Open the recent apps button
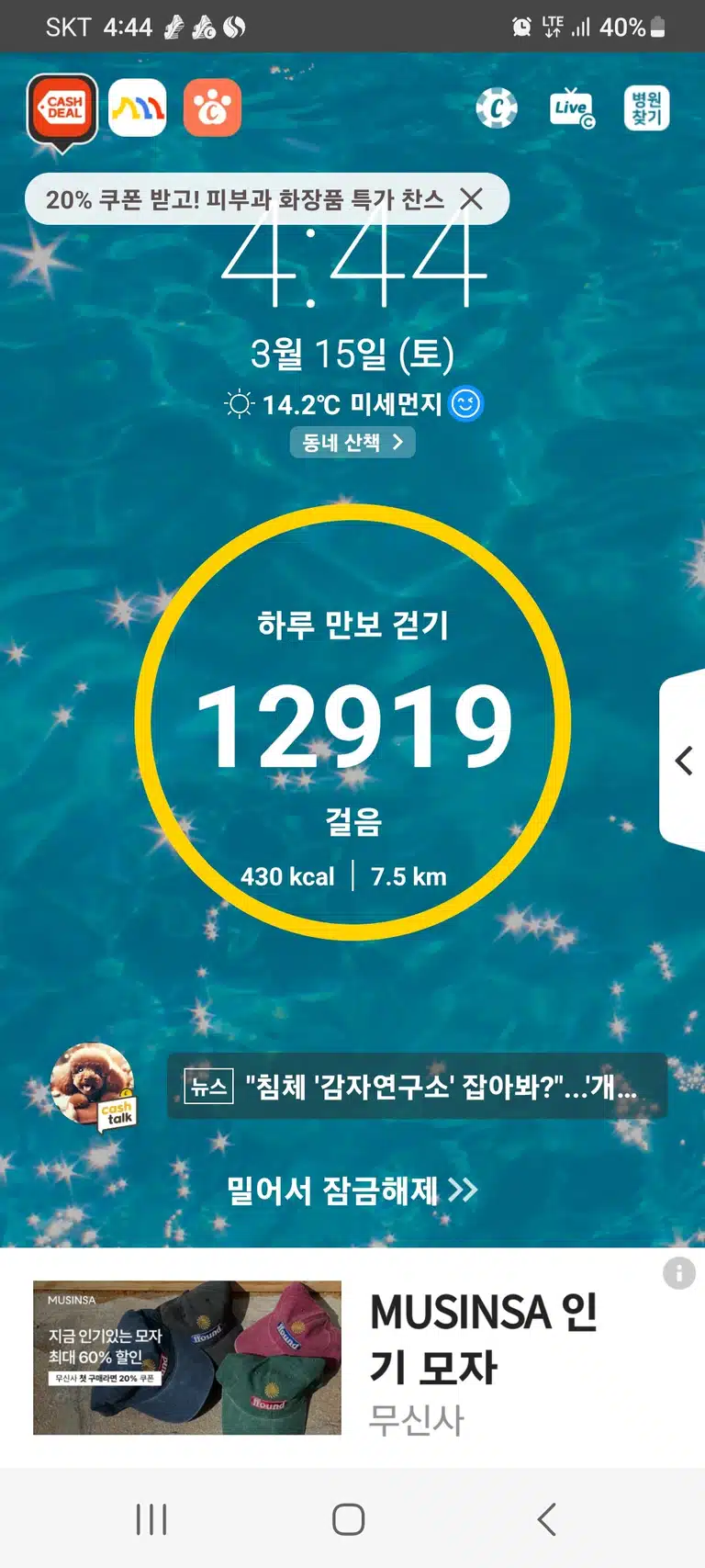705x1568 pixels. [x=151, y=1519]
